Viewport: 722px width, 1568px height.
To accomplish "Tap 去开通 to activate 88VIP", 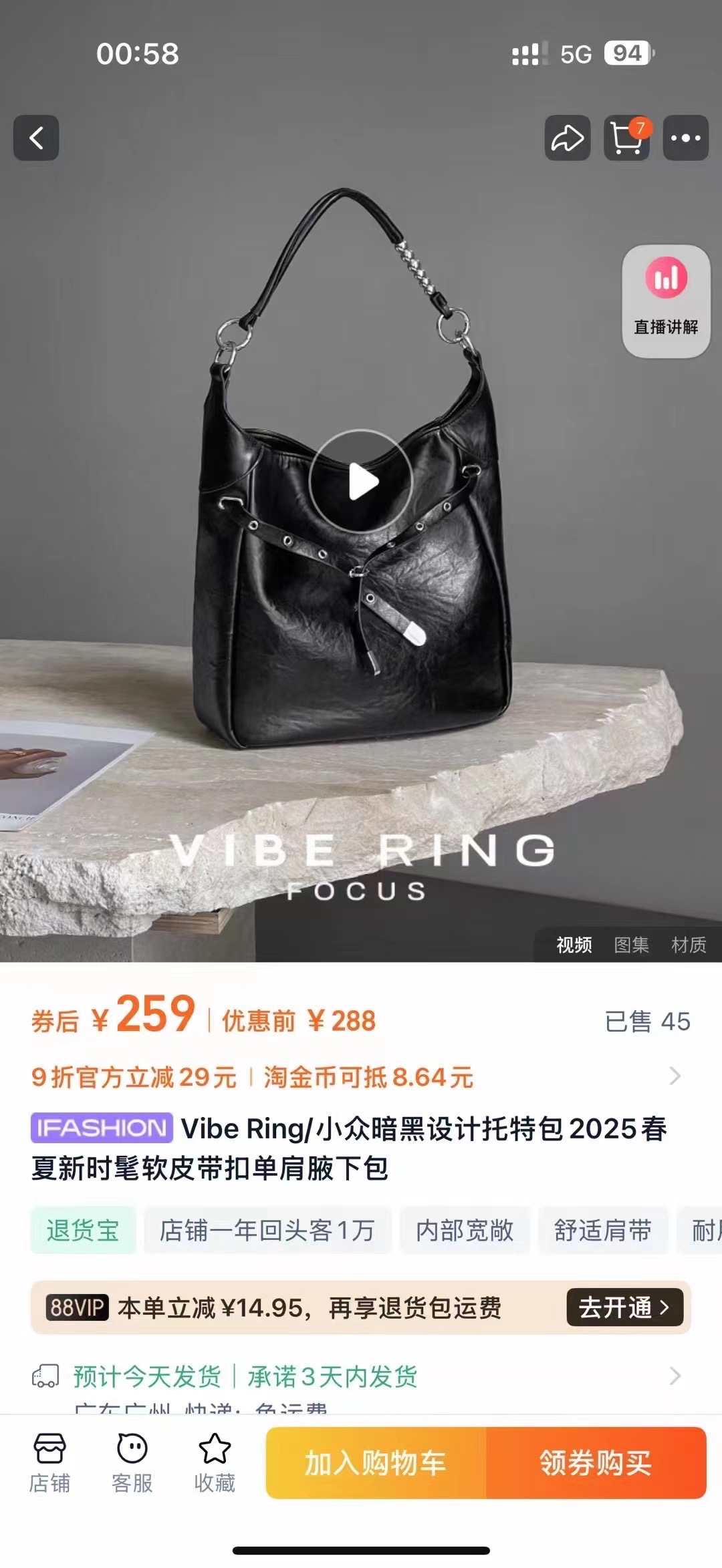I will coord(624,1307).
